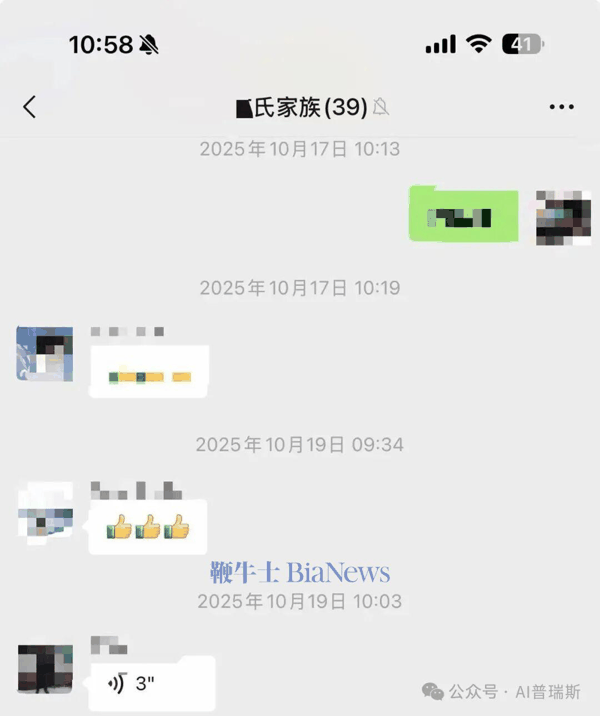Viewport: 600px width, 716px height.
Task: Play the 3-second voice message
Action: coord(151,684)
